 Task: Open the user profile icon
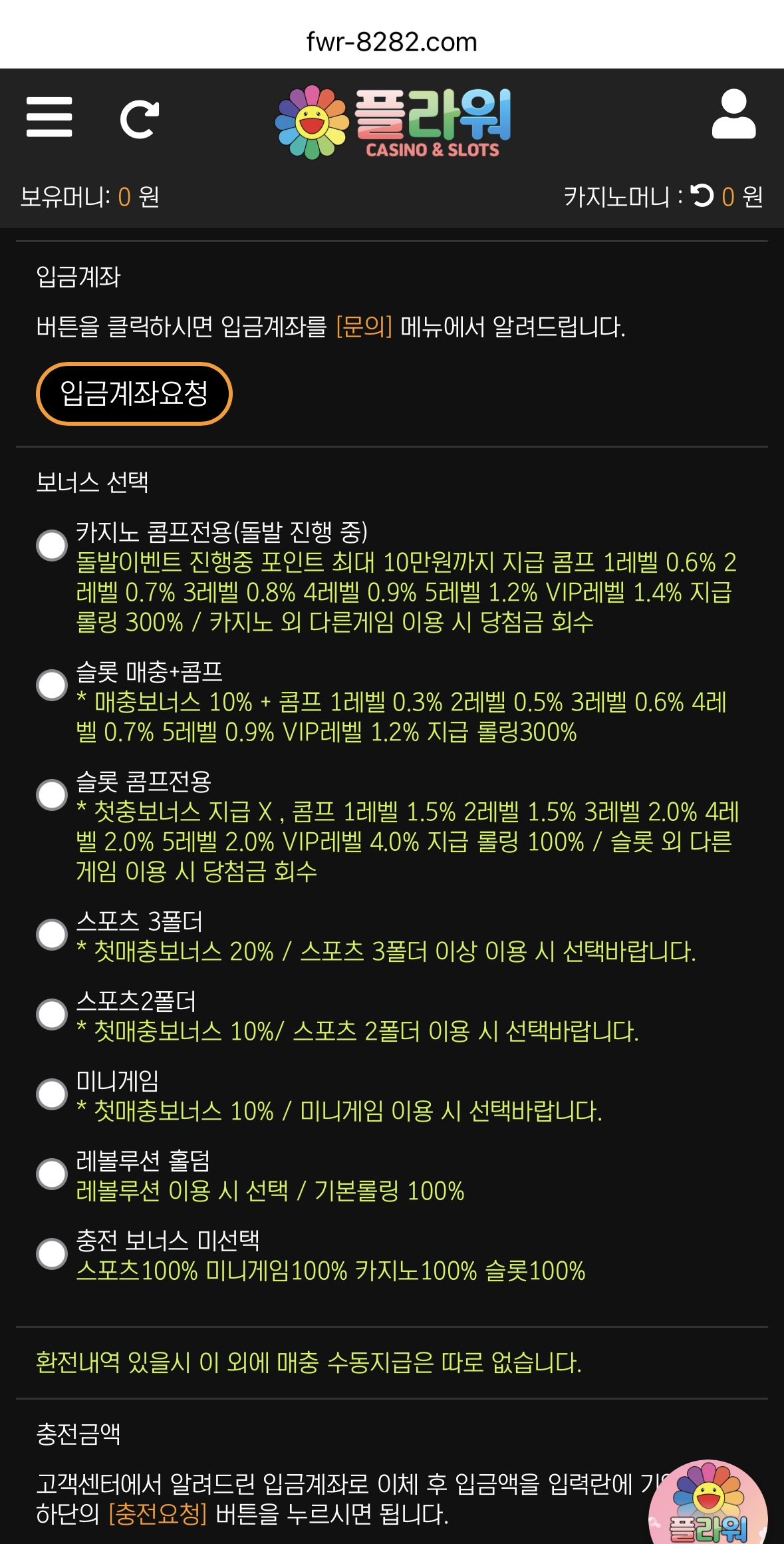click(x=733, y=114)
